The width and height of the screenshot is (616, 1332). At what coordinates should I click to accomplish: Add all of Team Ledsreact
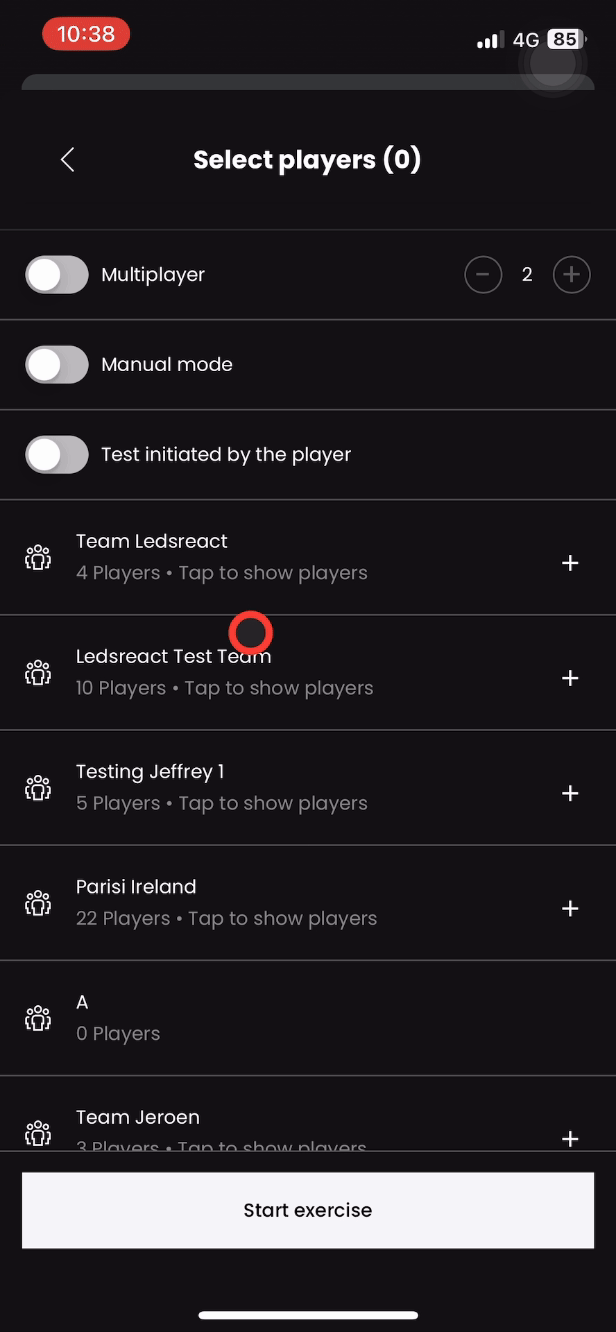point(570,563)
